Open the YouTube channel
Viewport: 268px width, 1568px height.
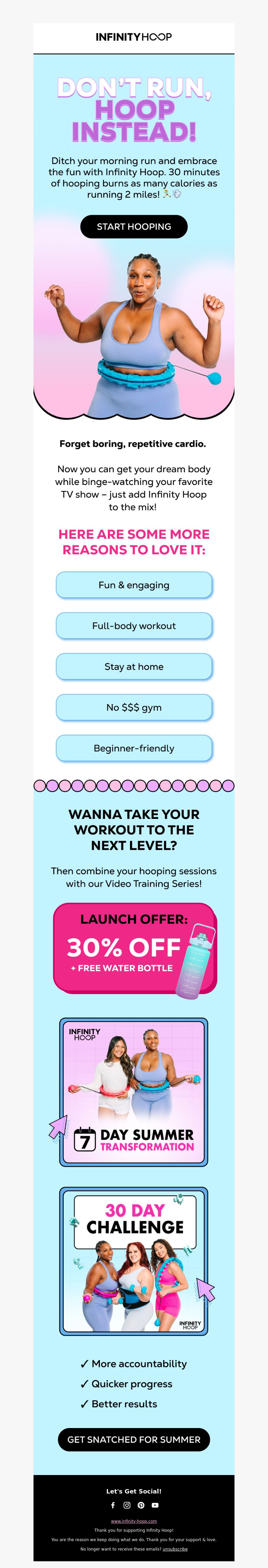[x=155, y=1505]
